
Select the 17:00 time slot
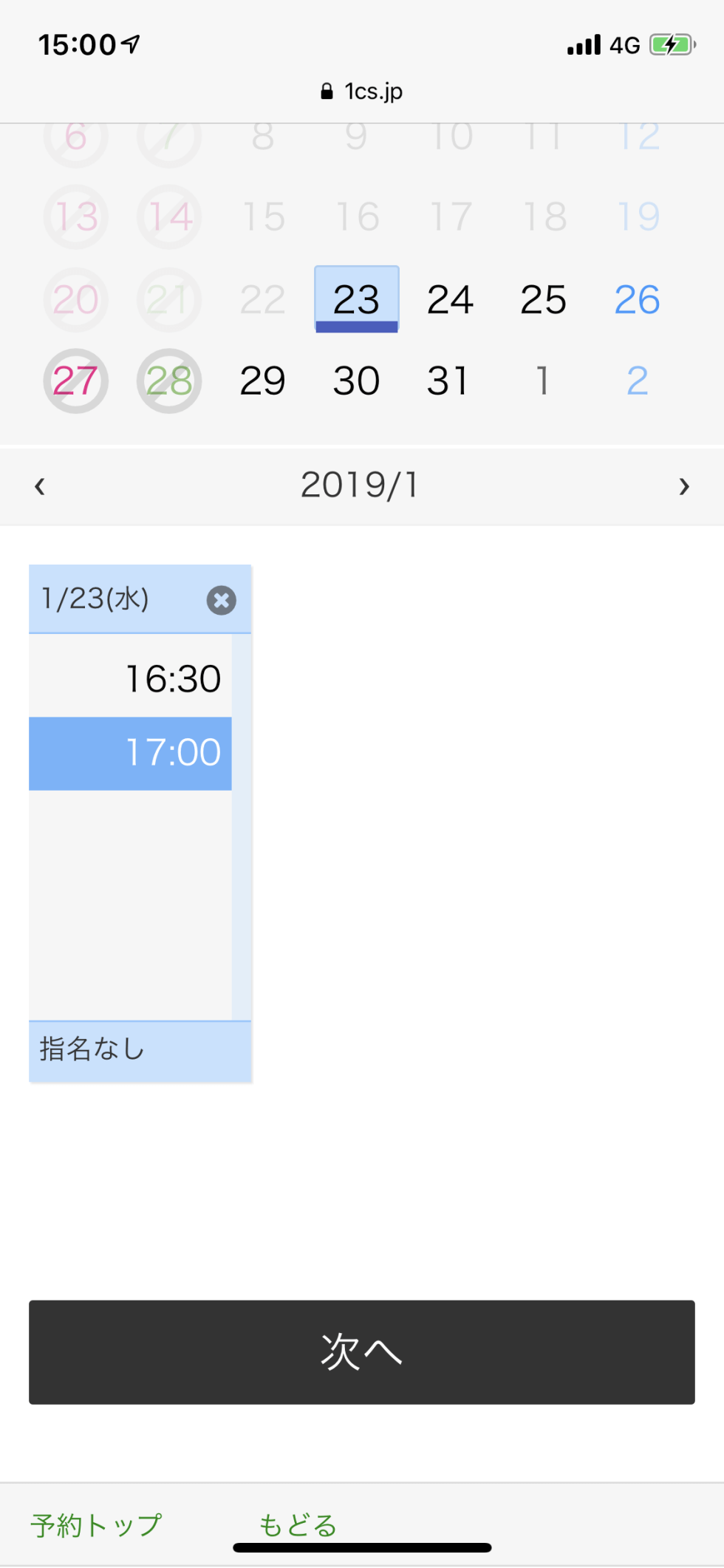pyautogui.click(x=130, y=753)
